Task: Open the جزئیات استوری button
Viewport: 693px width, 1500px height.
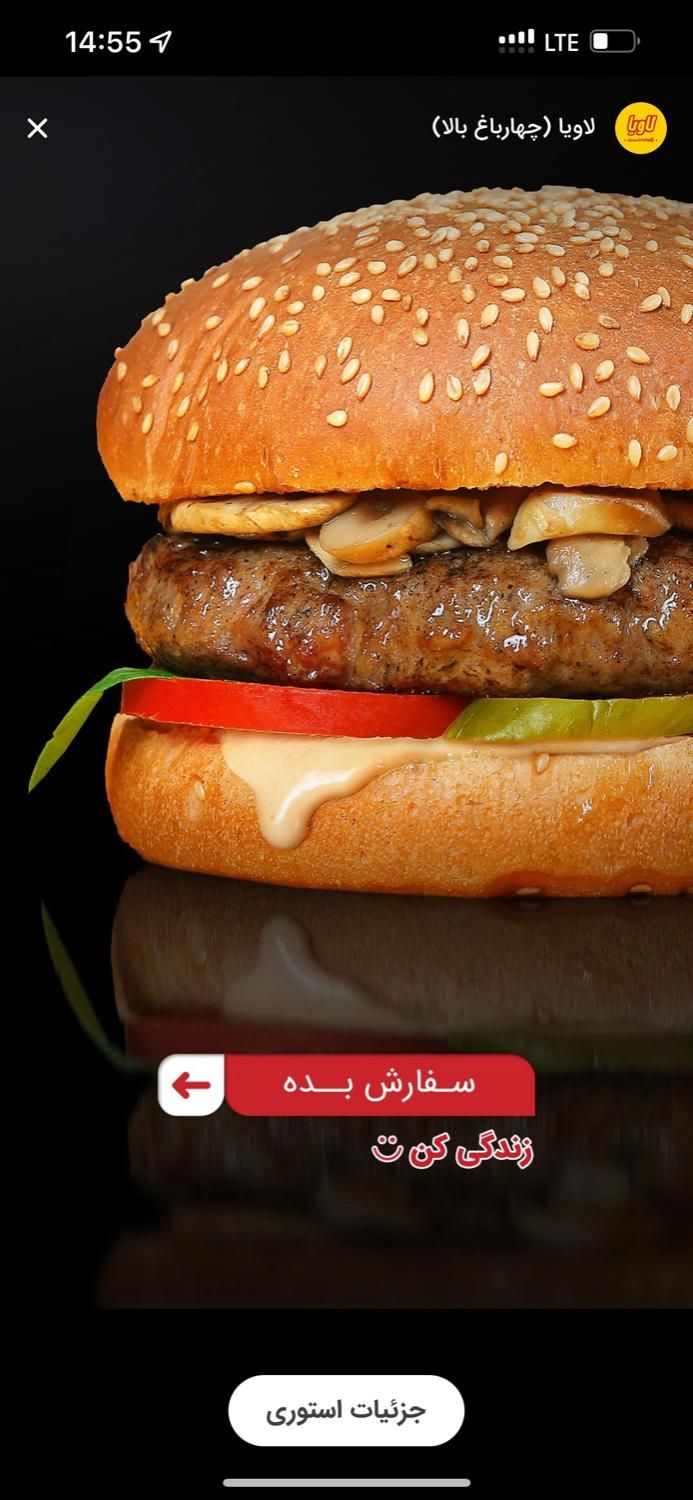Action: pos(346,1410)
